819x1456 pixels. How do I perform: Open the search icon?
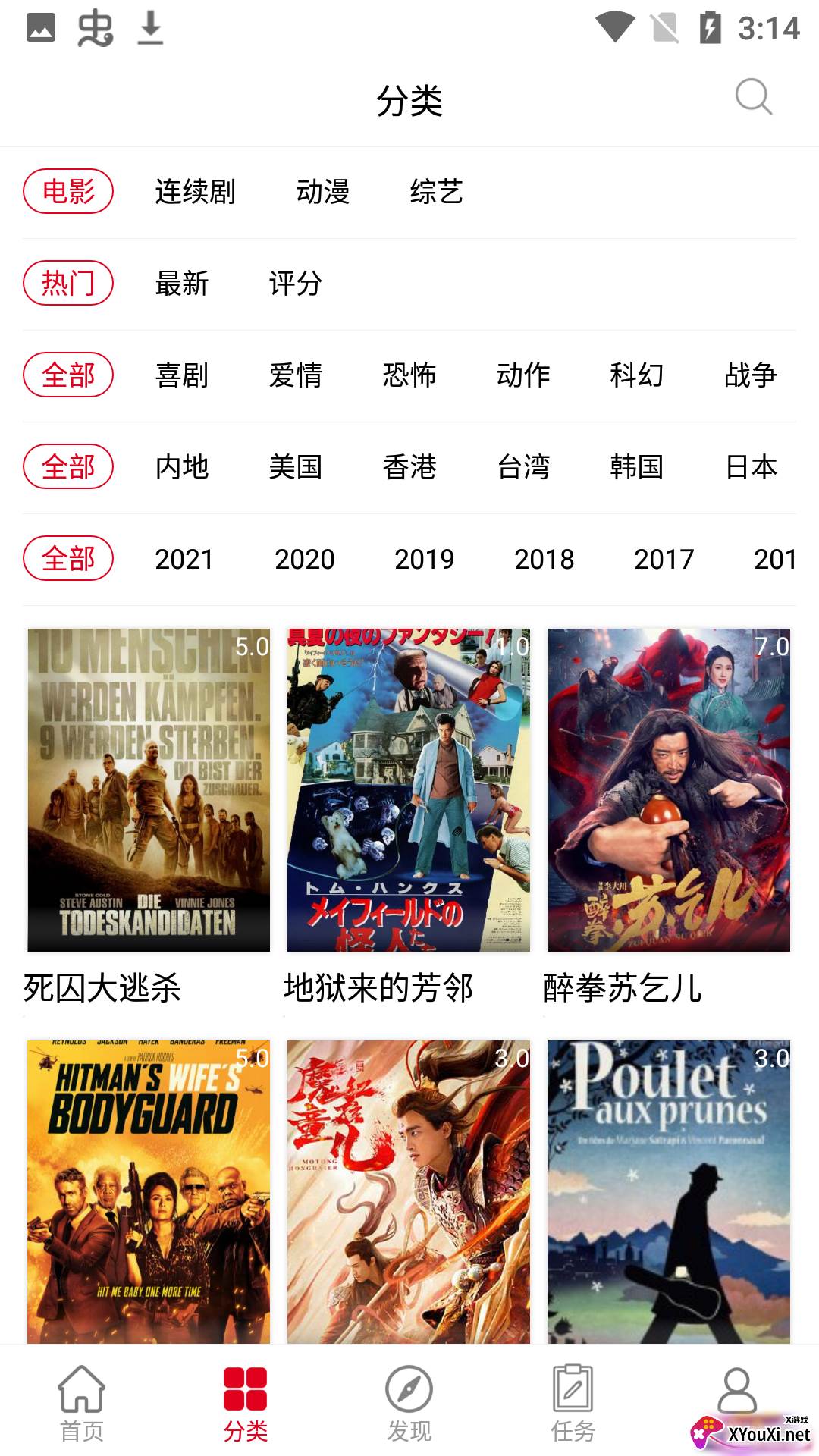(x=753, y=97)
